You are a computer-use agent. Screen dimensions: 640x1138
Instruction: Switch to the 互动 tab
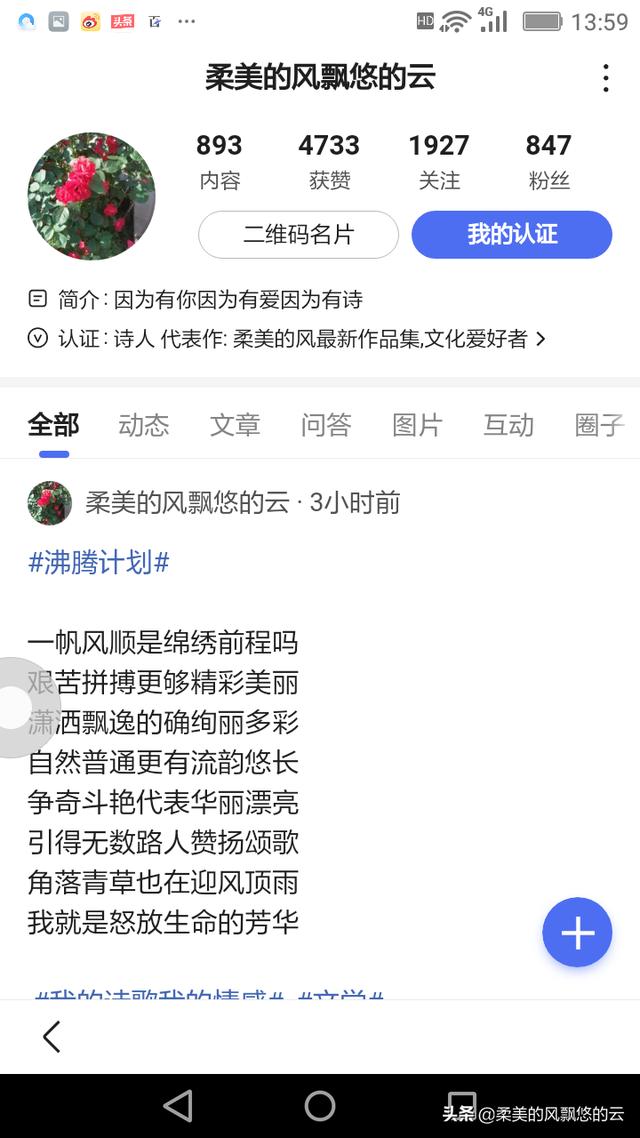(508, 425)
